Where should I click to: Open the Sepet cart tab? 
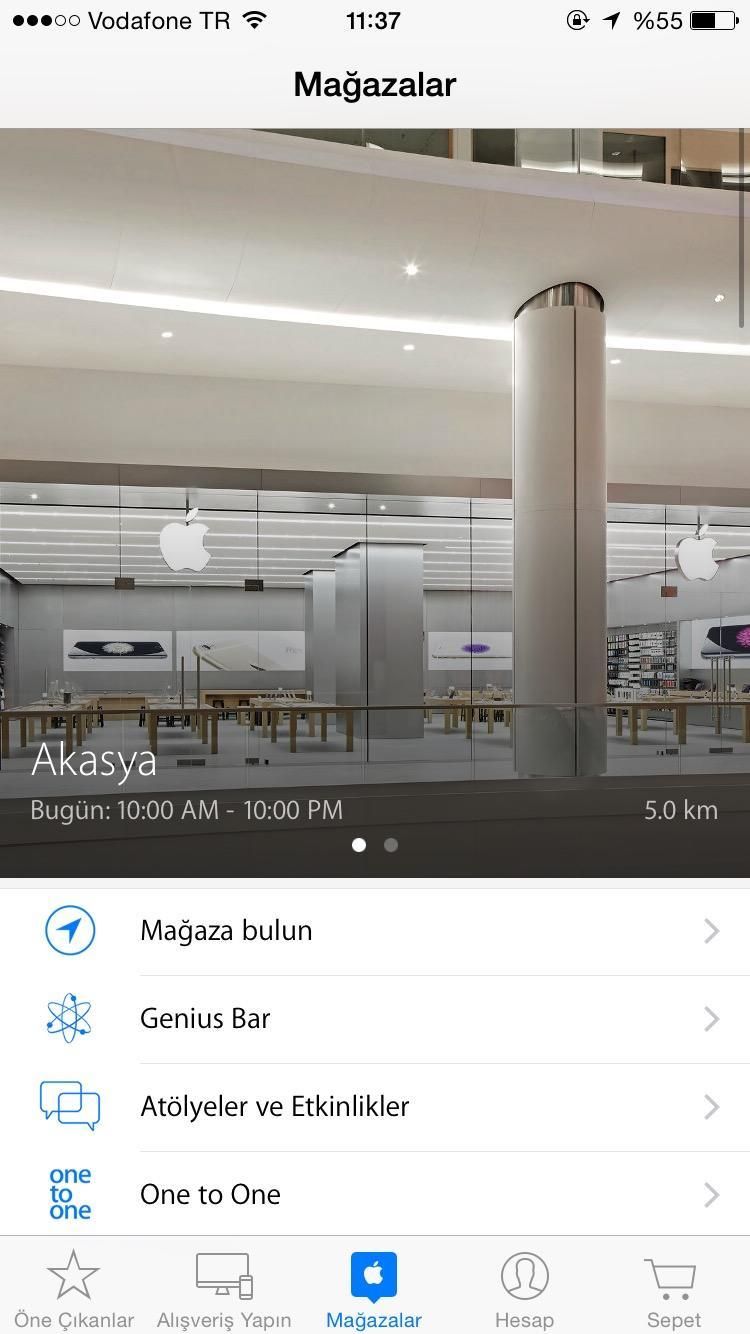673,1290
